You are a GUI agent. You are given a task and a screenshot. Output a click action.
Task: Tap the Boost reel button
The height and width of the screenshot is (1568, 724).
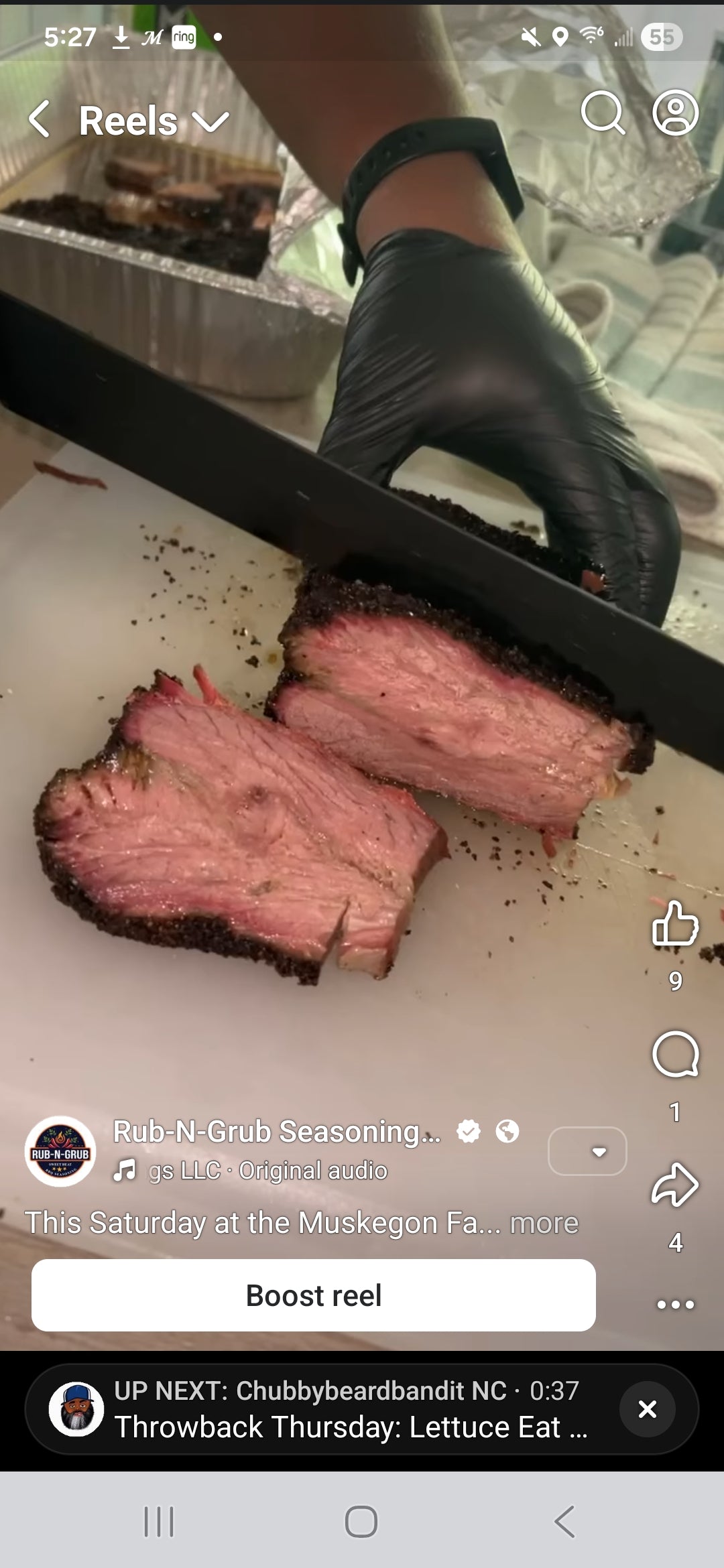[x=313, y=1295]
